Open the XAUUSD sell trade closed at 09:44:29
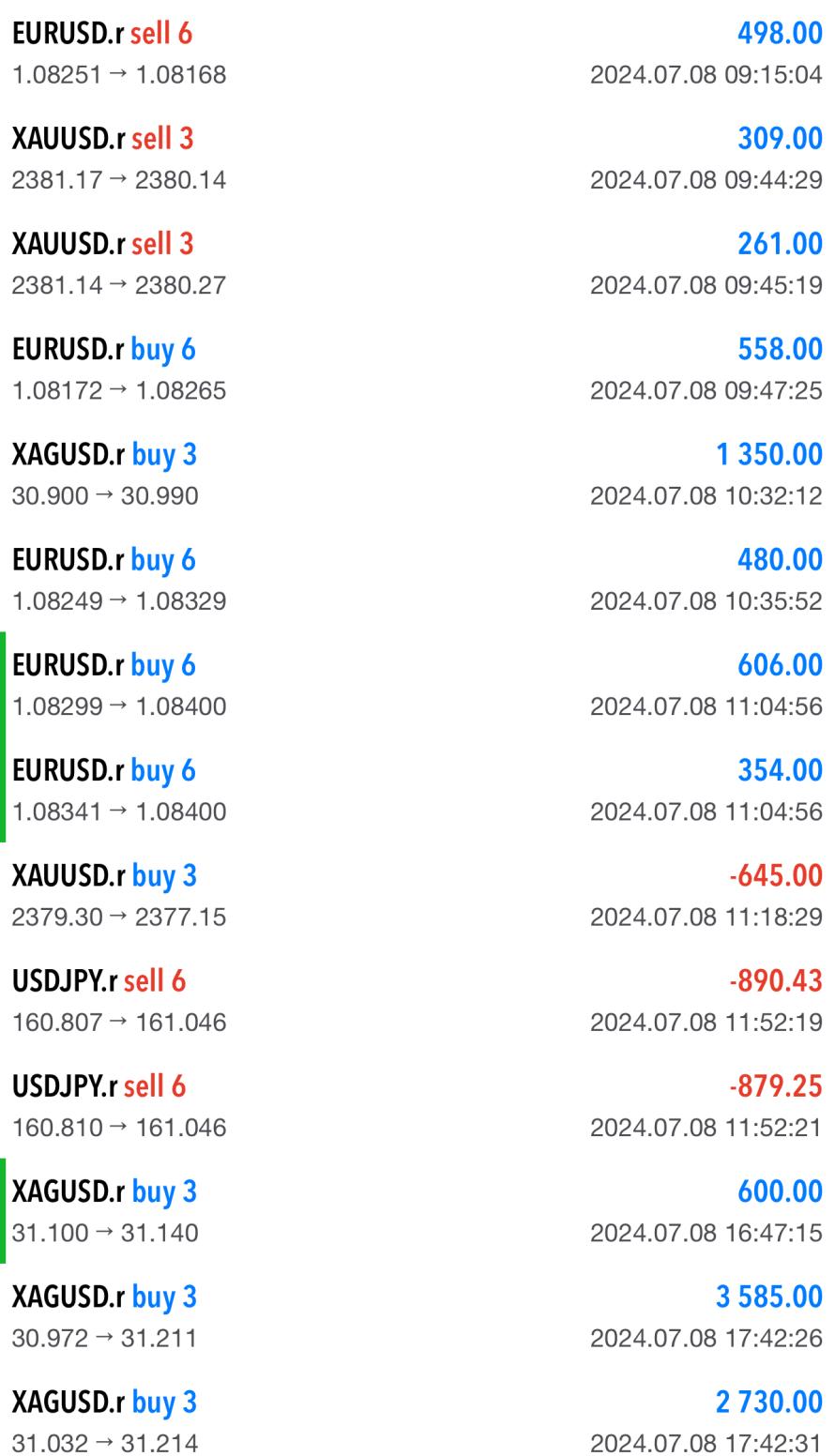835x1456 pixels. click(x=417, y=158)
